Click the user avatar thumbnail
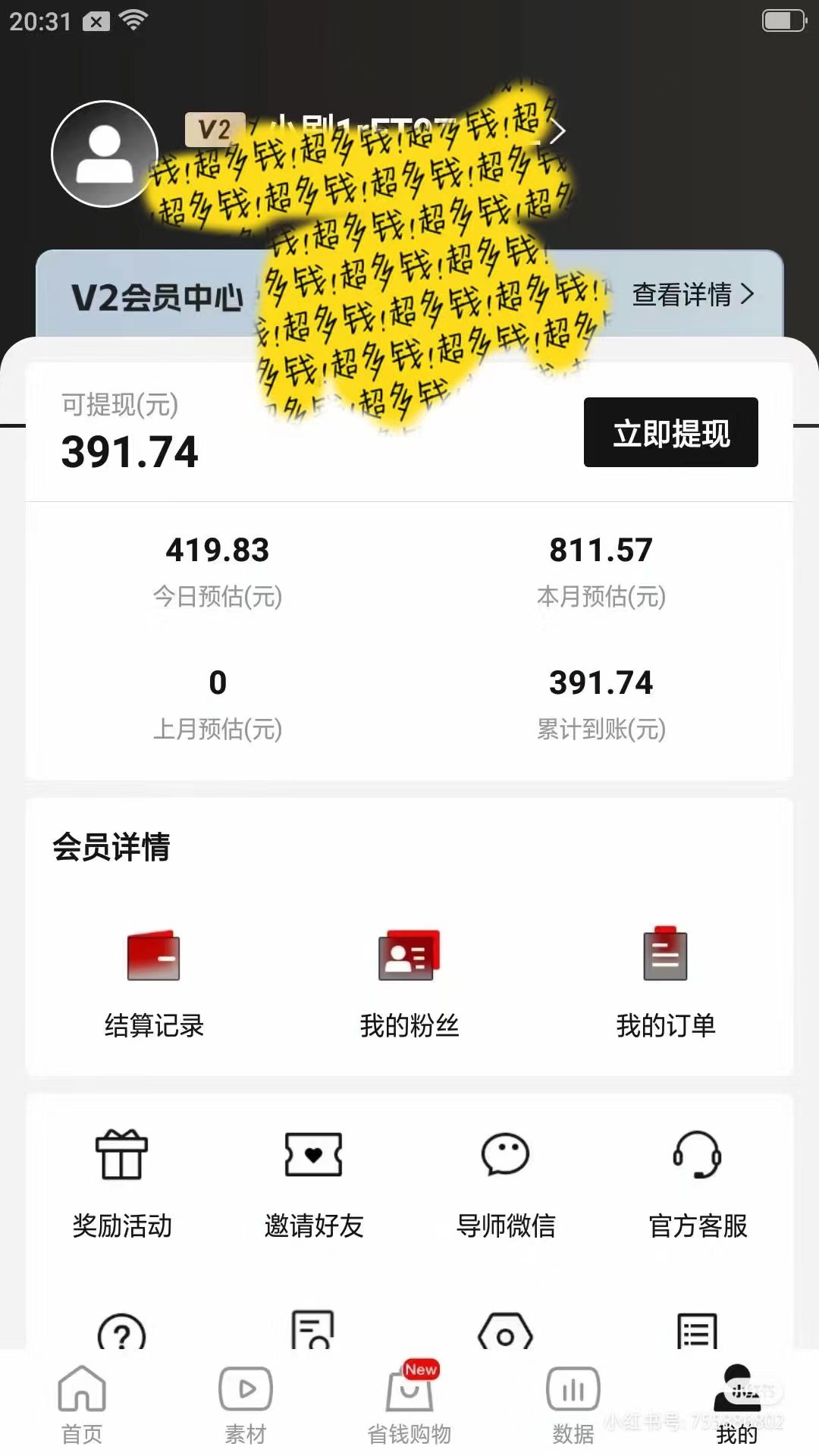The height and width of the screenshot is (1456, 819). [105, 153]
